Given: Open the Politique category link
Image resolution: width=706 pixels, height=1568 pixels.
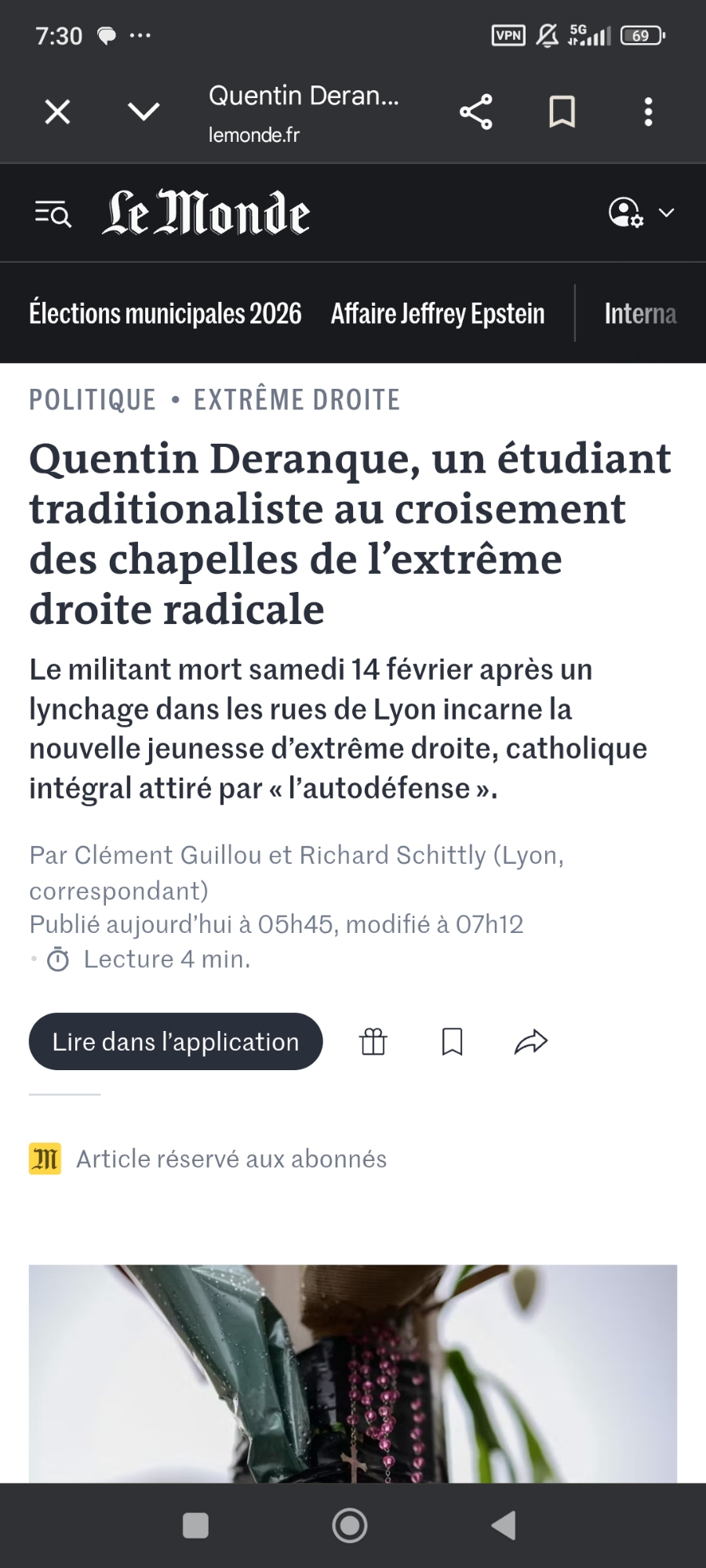Looking at the screenshot, I should coord(93,400).
